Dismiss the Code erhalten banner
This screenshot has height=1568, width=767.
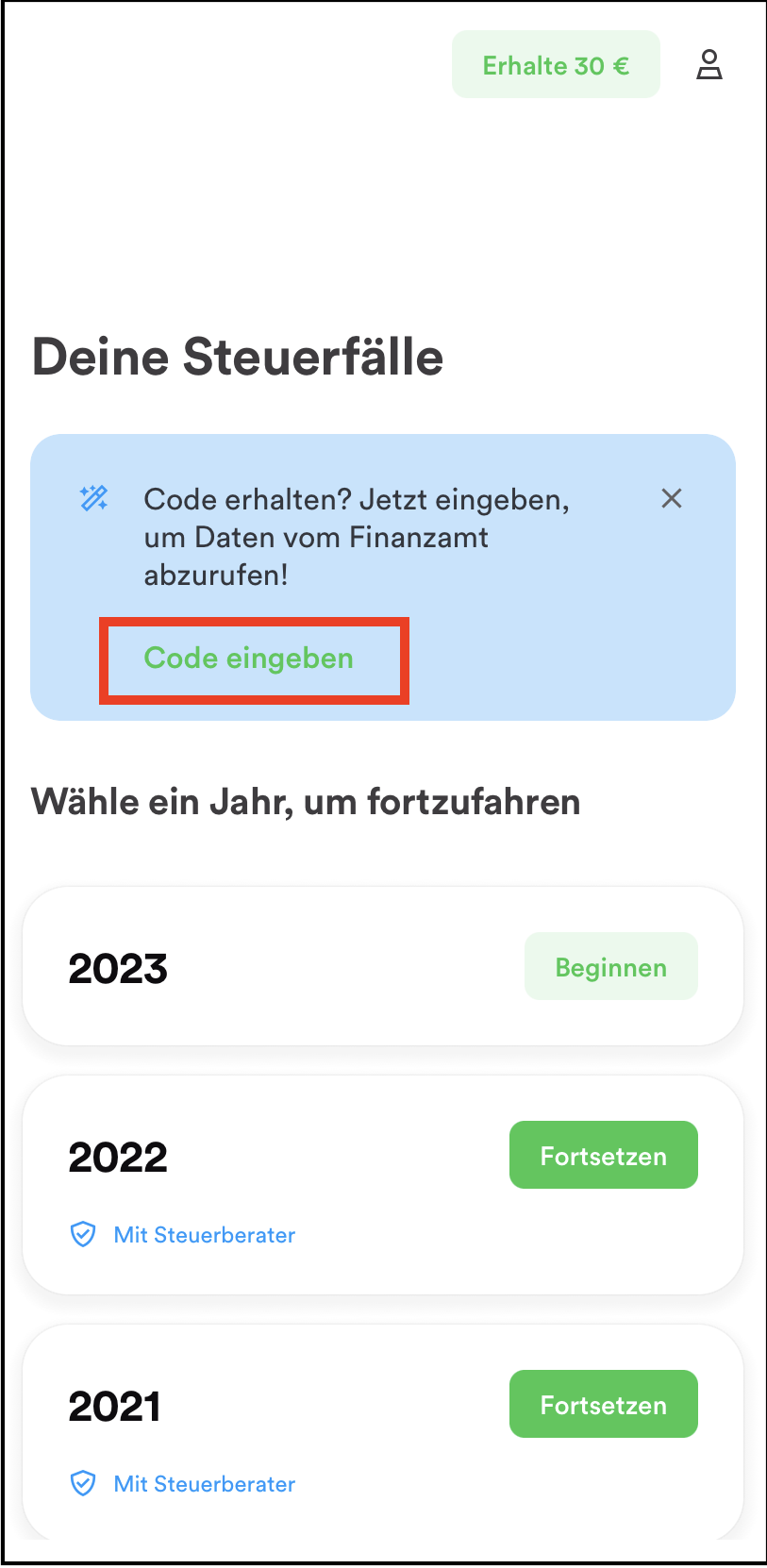pyautogui.click(x=671, y=498)
